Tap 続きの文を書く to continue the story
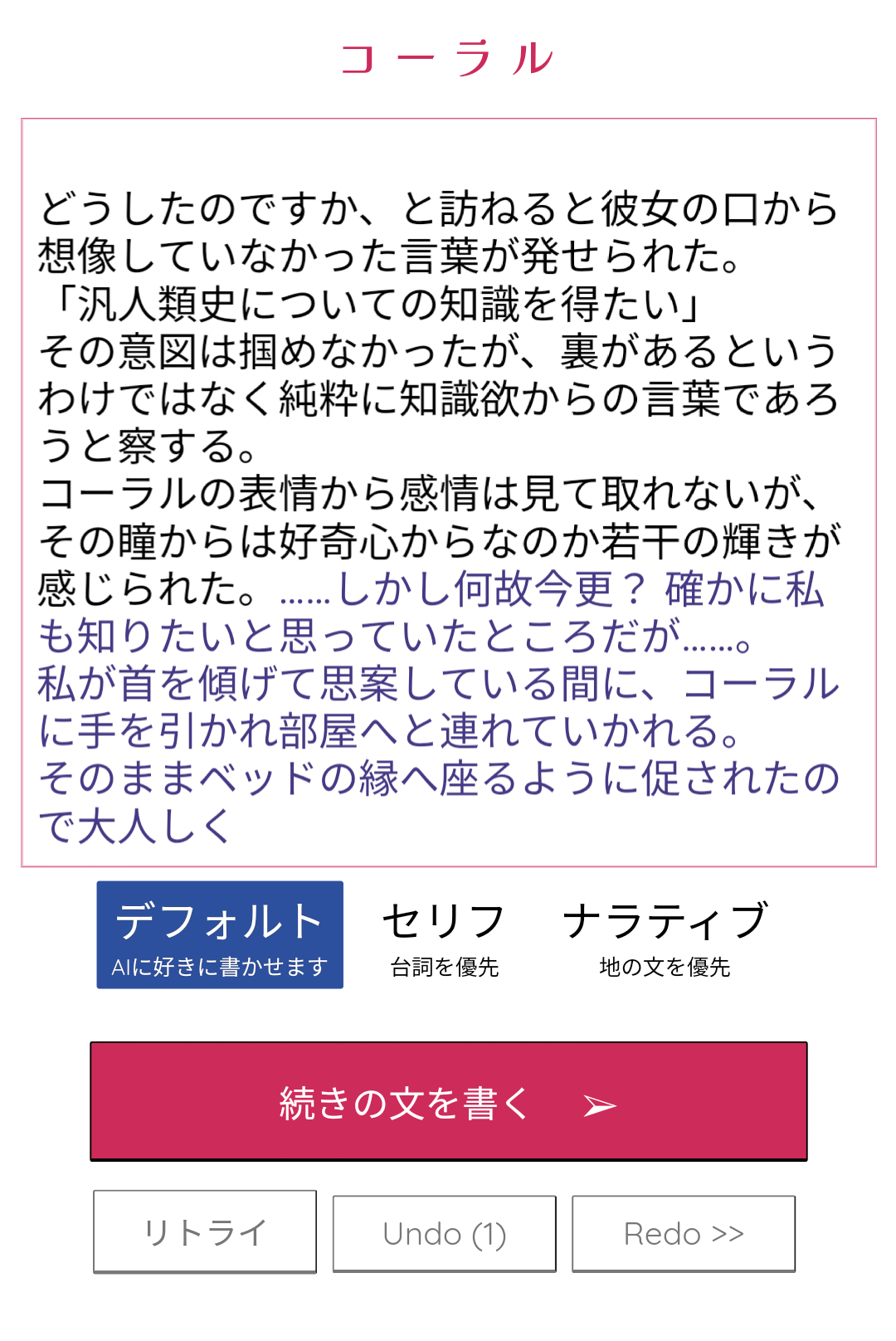Image resolution: width=896 pixels, height=1341 pixels. coord(448,1101)
